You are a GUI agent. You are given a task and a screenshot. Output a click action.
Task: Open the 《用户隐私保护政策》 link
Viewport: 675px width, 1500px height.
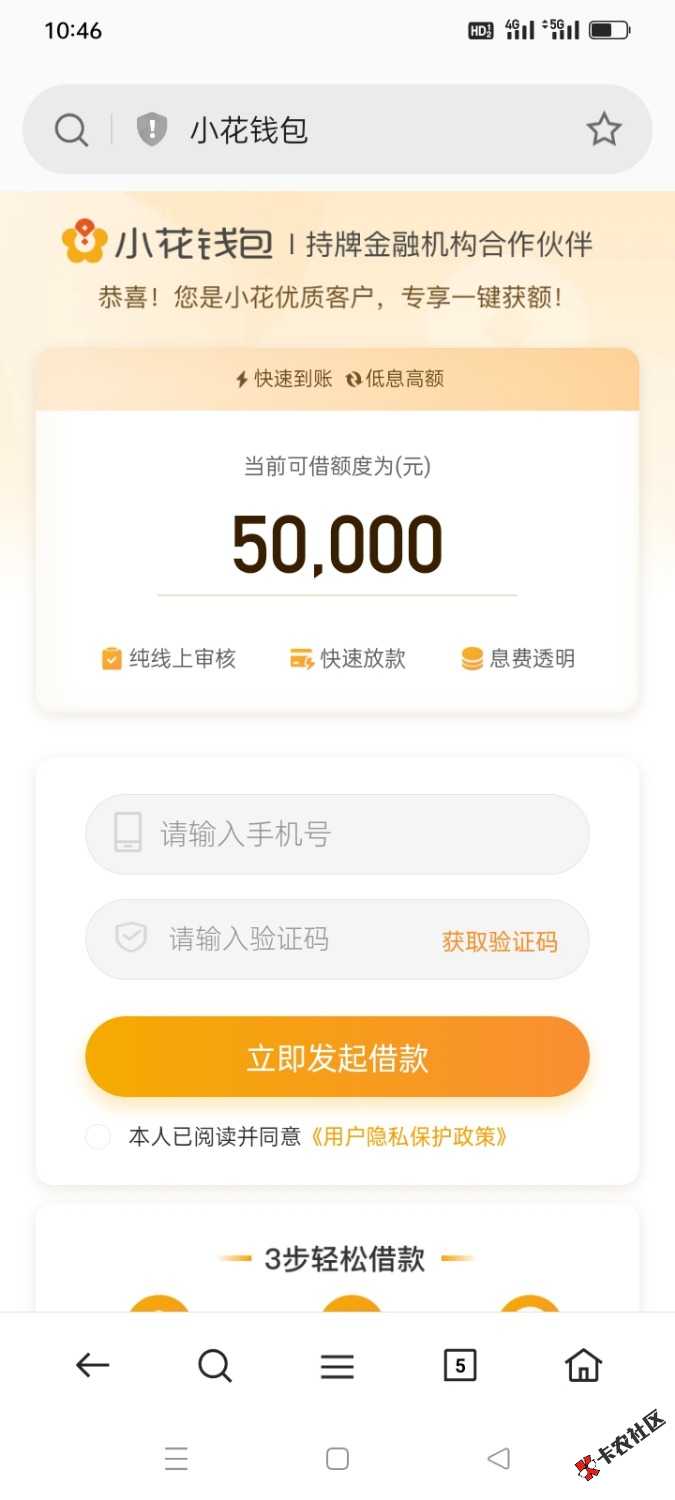click(409, 1137)
